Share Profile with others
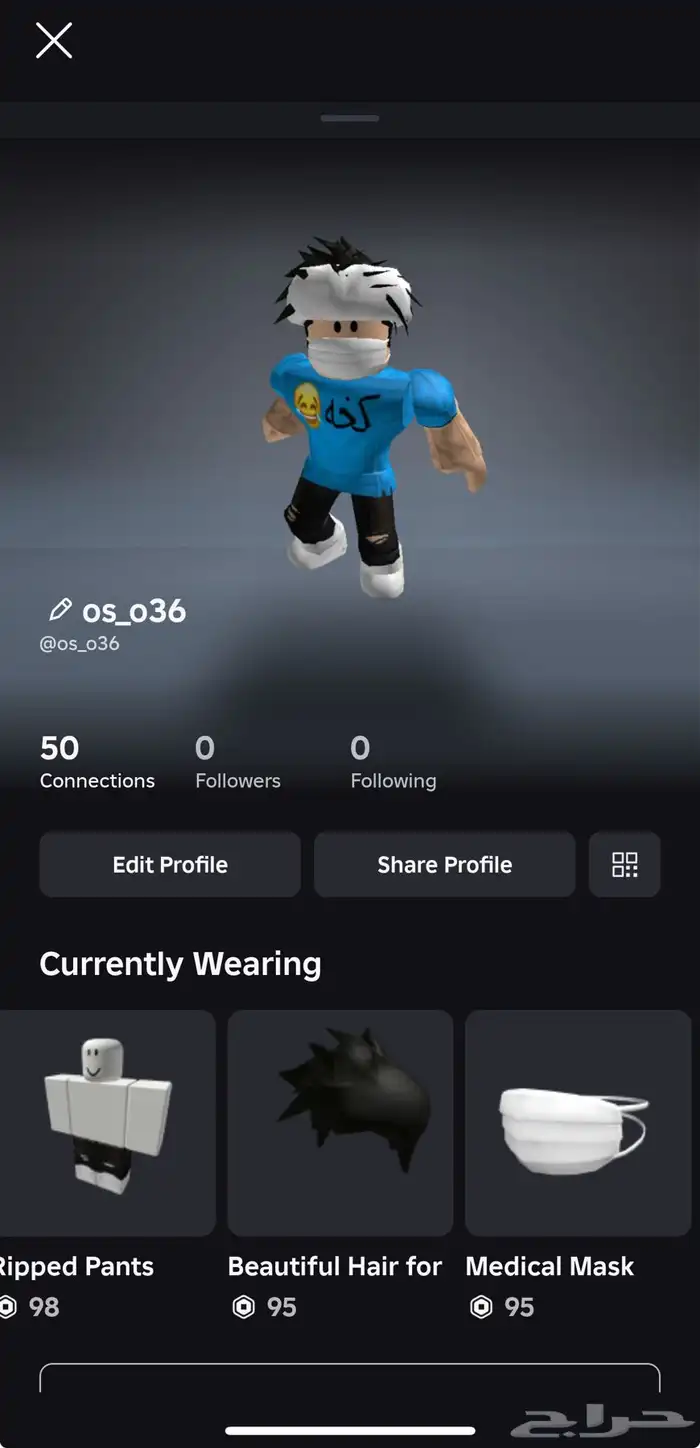 pyautogui.click(x=444, y=865)
